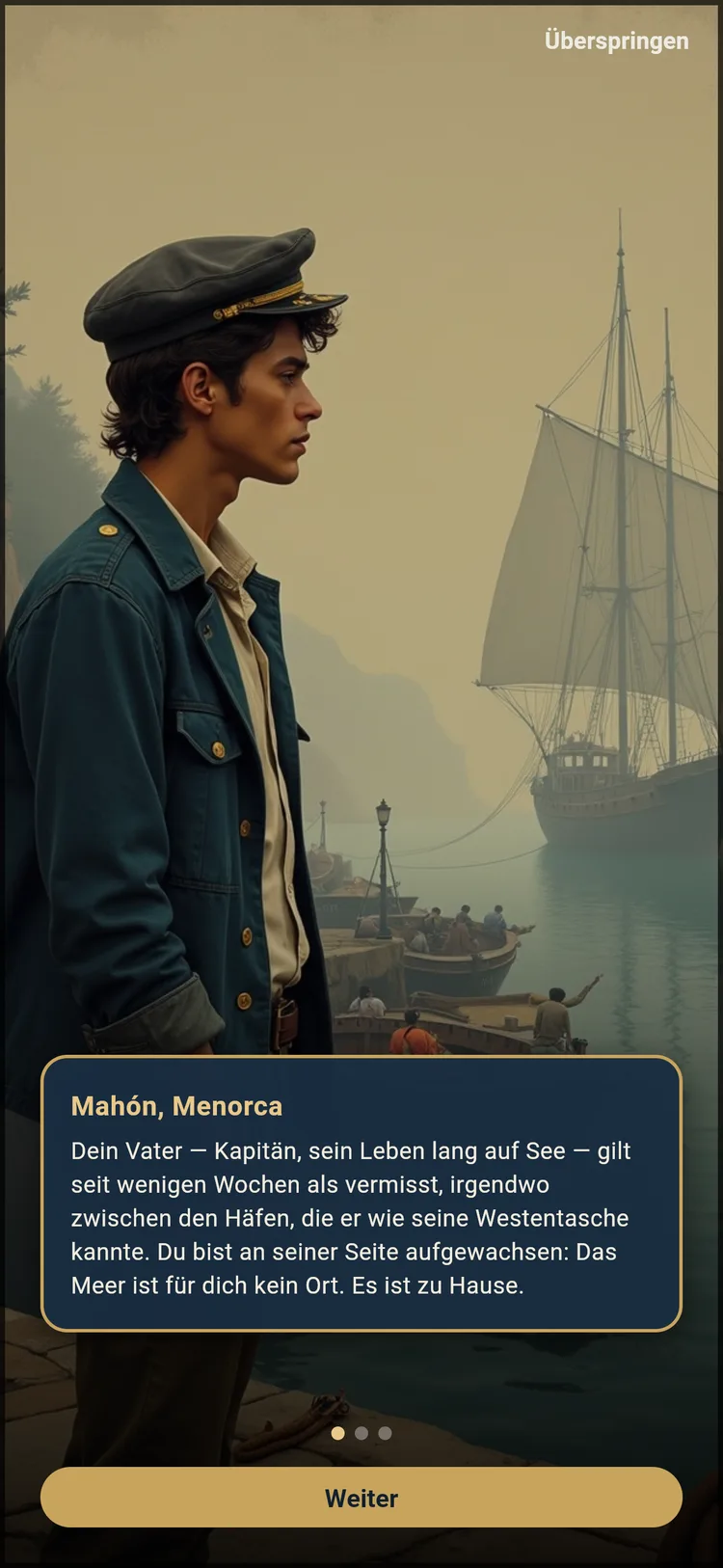Skip the intro via Überspringen
Image resolution: width=723 pixels, height=1568 pixels.
coord(616,41)
